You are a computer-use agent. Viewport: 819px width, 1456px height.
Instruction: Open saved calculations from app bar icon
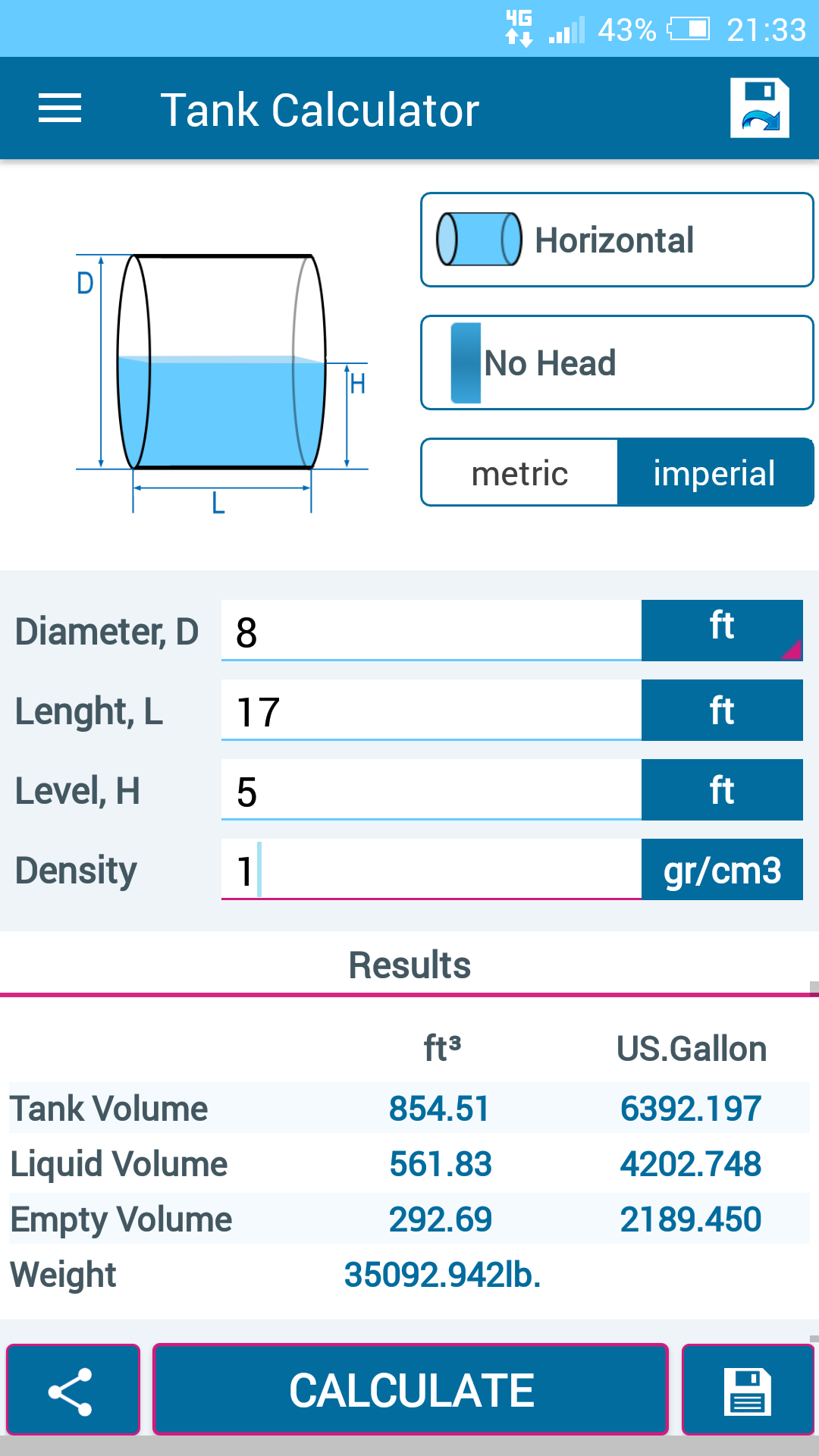click(760, 108)
